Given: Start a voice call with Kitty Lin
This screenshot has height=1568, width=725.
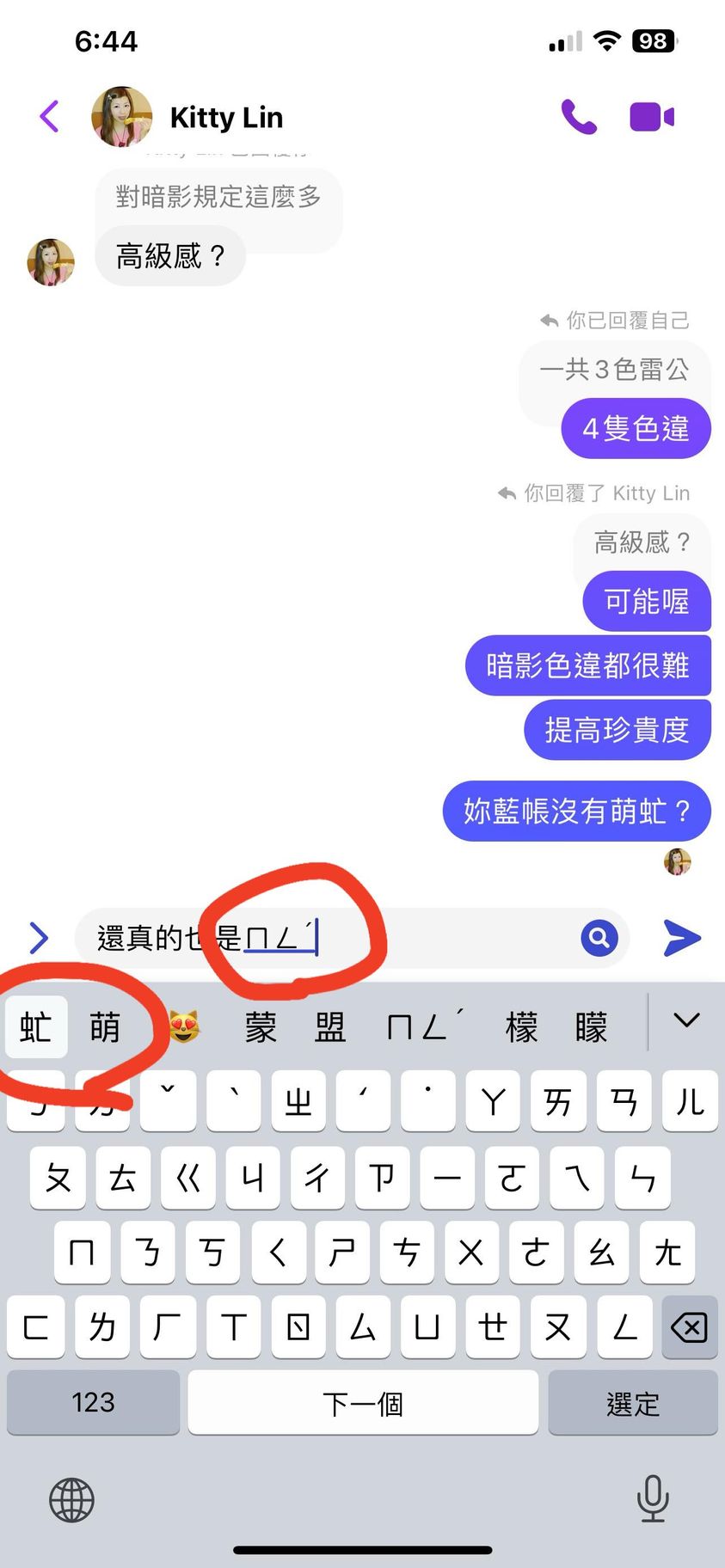Looking at the screenshot, I should point(579,116).
